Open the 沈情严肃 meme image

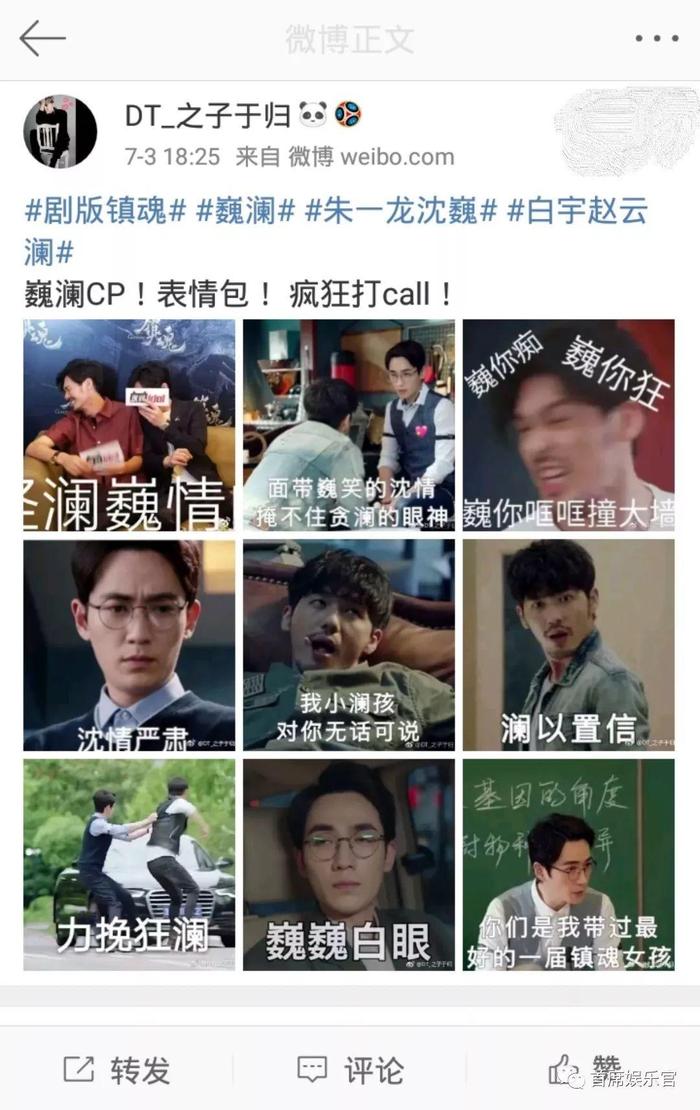click(130, 645)
